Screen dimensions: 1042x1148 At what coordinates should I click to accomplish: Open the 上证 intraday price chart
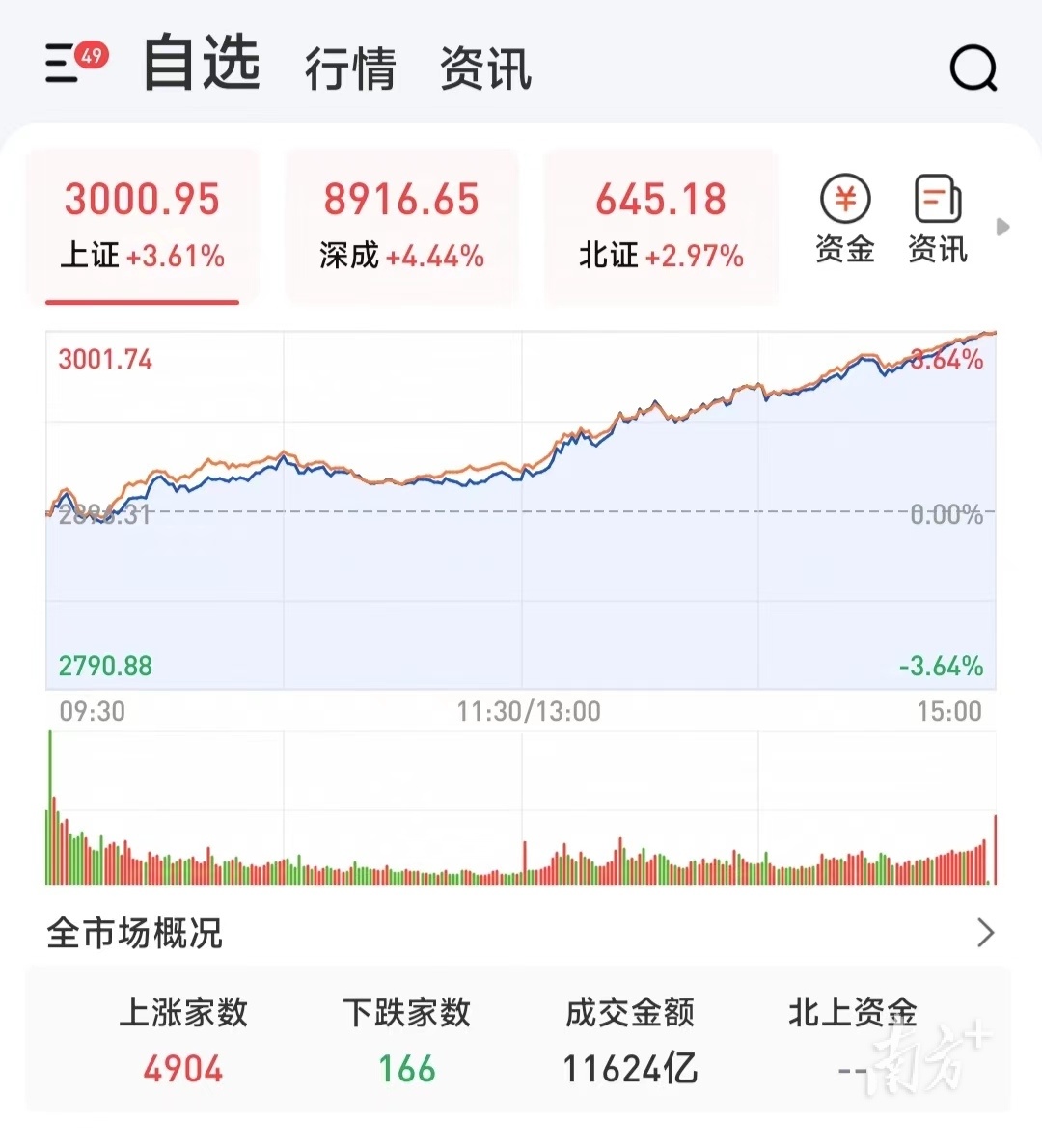tap(521, 509)
